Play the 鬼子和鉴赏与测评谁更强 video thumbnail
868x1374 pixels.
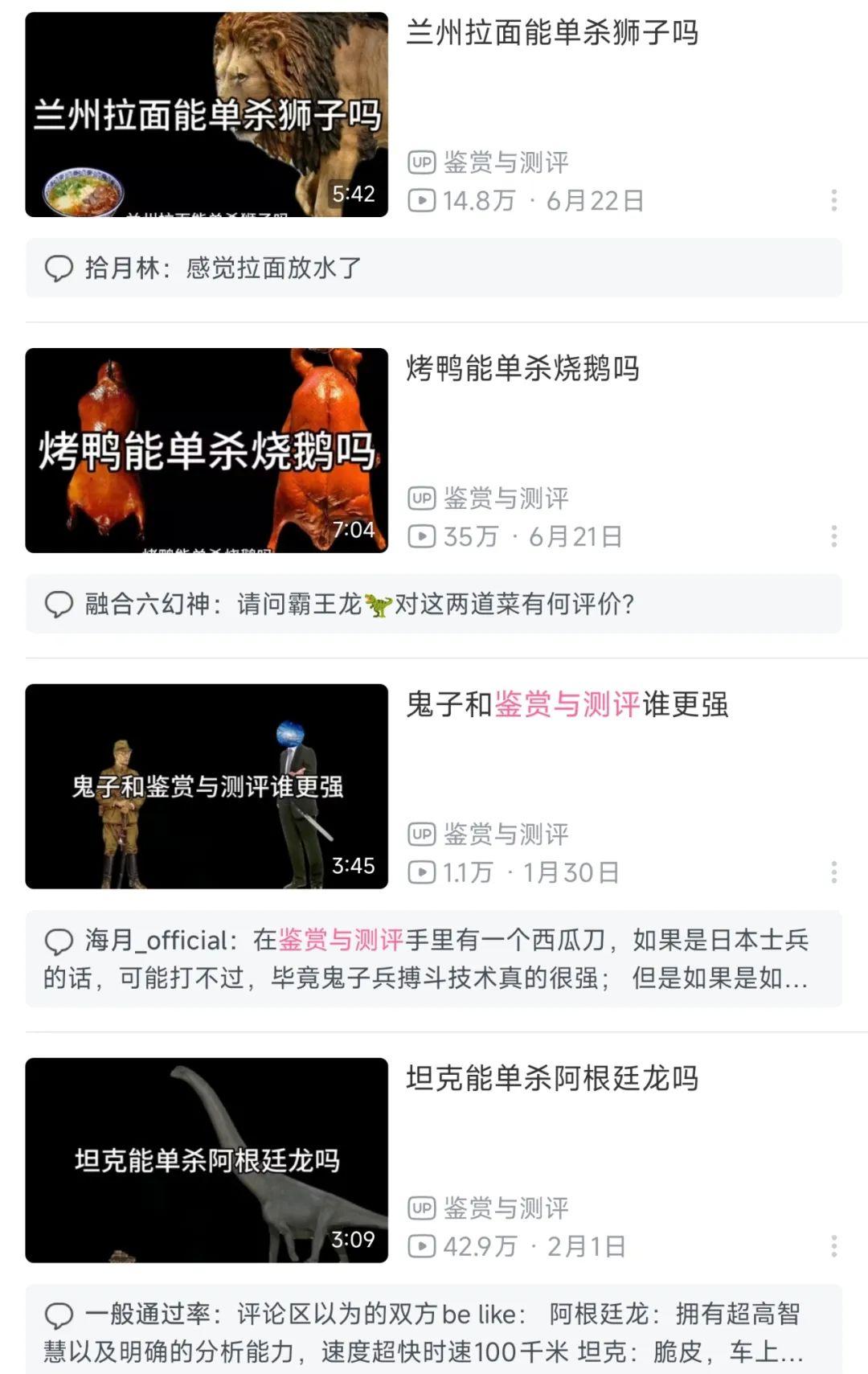(207, 786)
